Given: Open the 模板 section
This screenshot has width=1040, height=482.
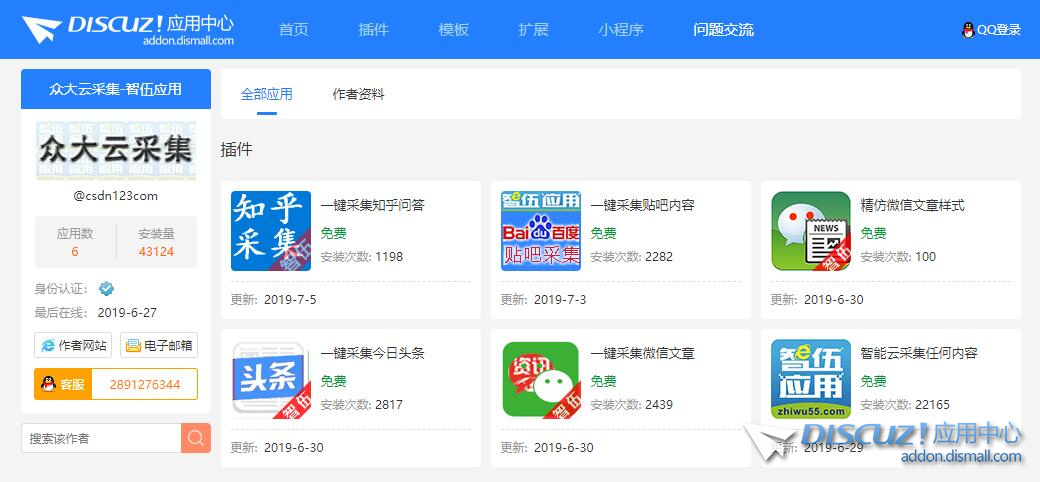Looking at the screenshot, I should tap(453, 30).
